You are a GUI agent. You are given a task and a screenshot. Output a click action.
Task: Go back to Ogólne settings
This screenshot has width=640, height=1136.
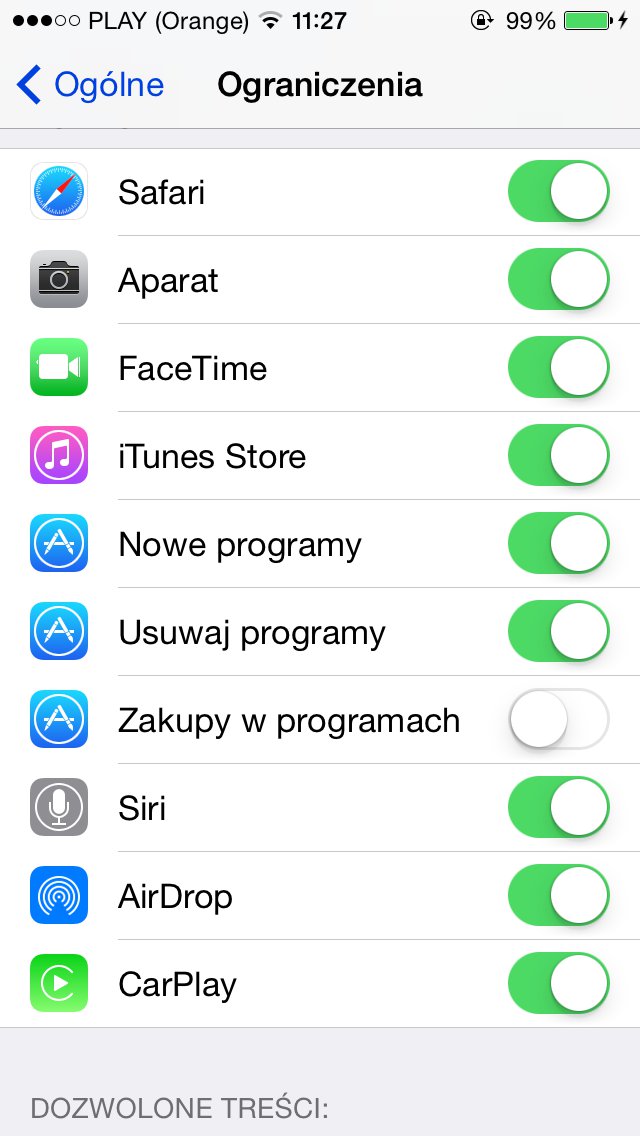[92, 86]
